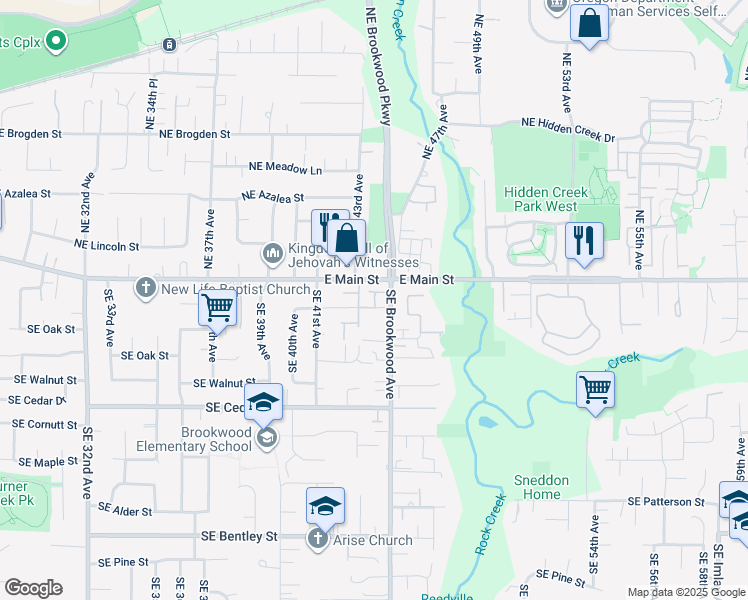Open the shopping cart marker east of Rock Creek
Screen dimensions: 748x600
click(595, 389)
